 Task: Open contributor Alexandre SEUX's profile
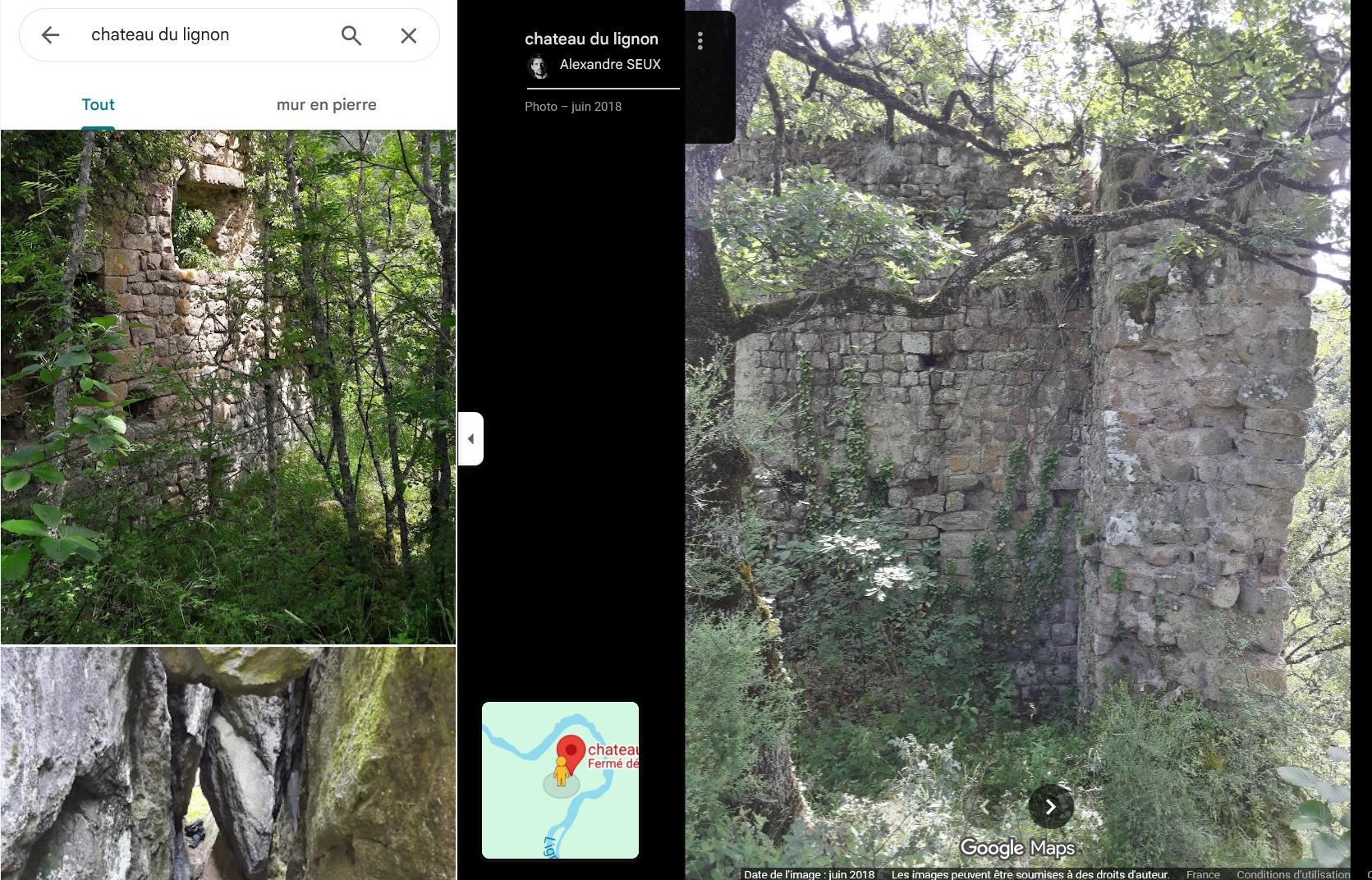[x=609, y=65]
